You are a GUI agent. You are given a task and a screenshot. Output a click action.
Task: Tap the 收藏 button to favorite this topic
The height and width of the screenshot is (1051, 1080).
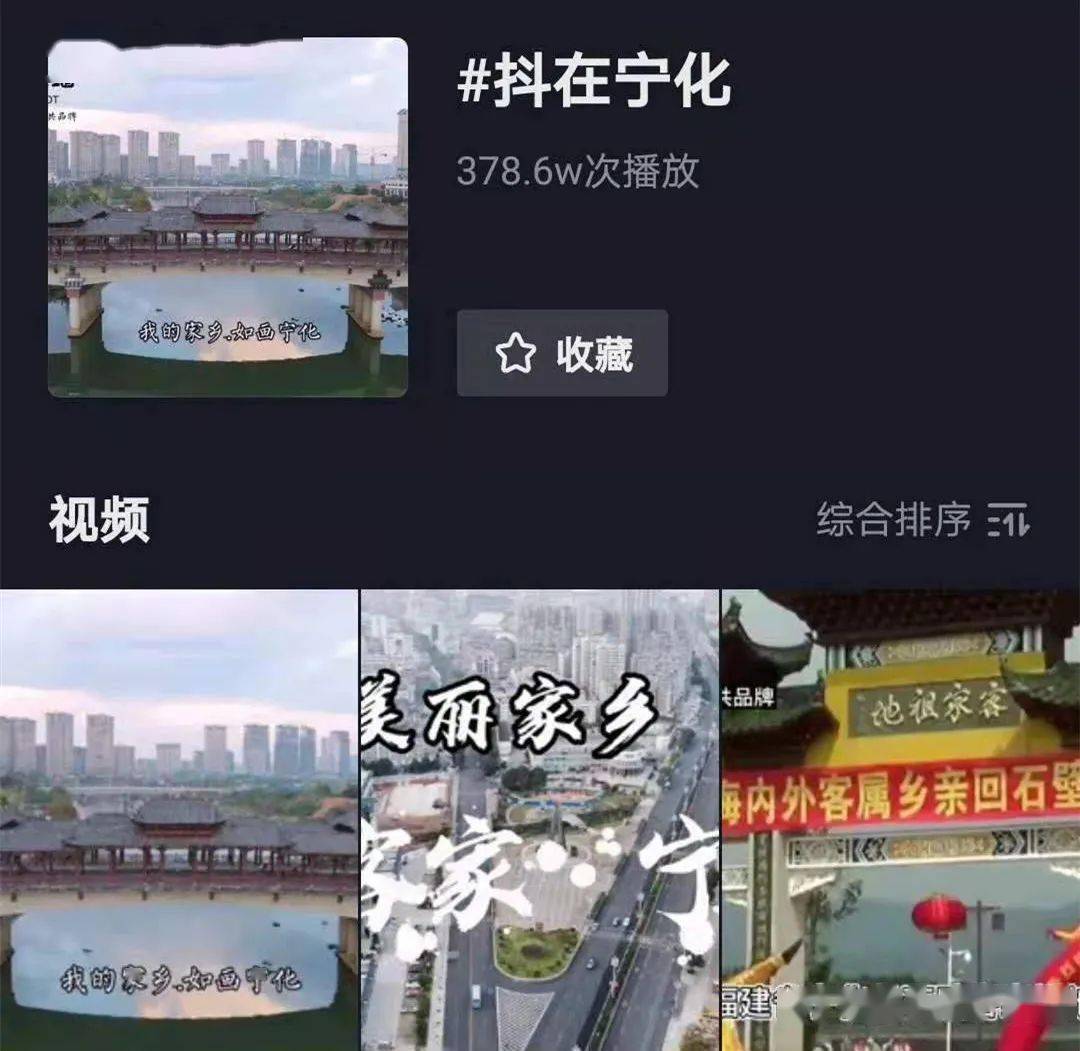(x=562, y=354)
